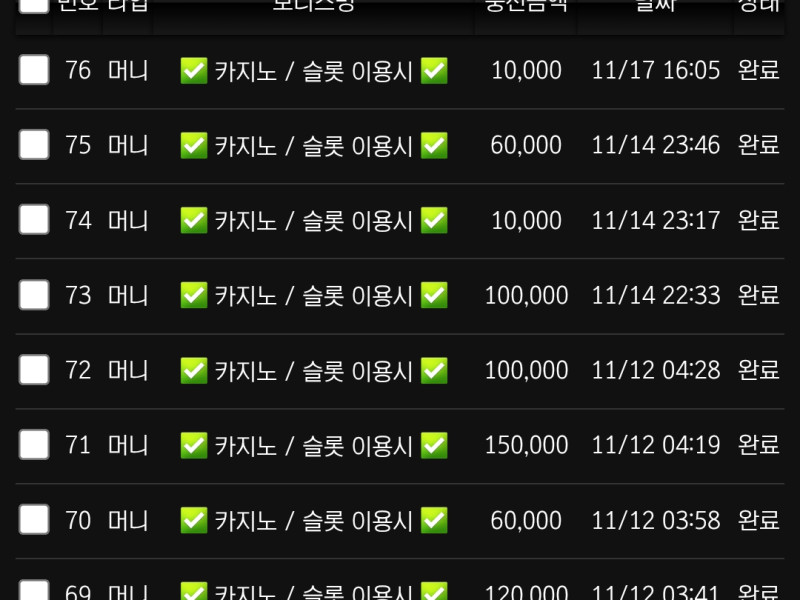This screenshot has width=800, height=600.
Task: Tick the checkbox for entry 74
Action: point(34,220)
